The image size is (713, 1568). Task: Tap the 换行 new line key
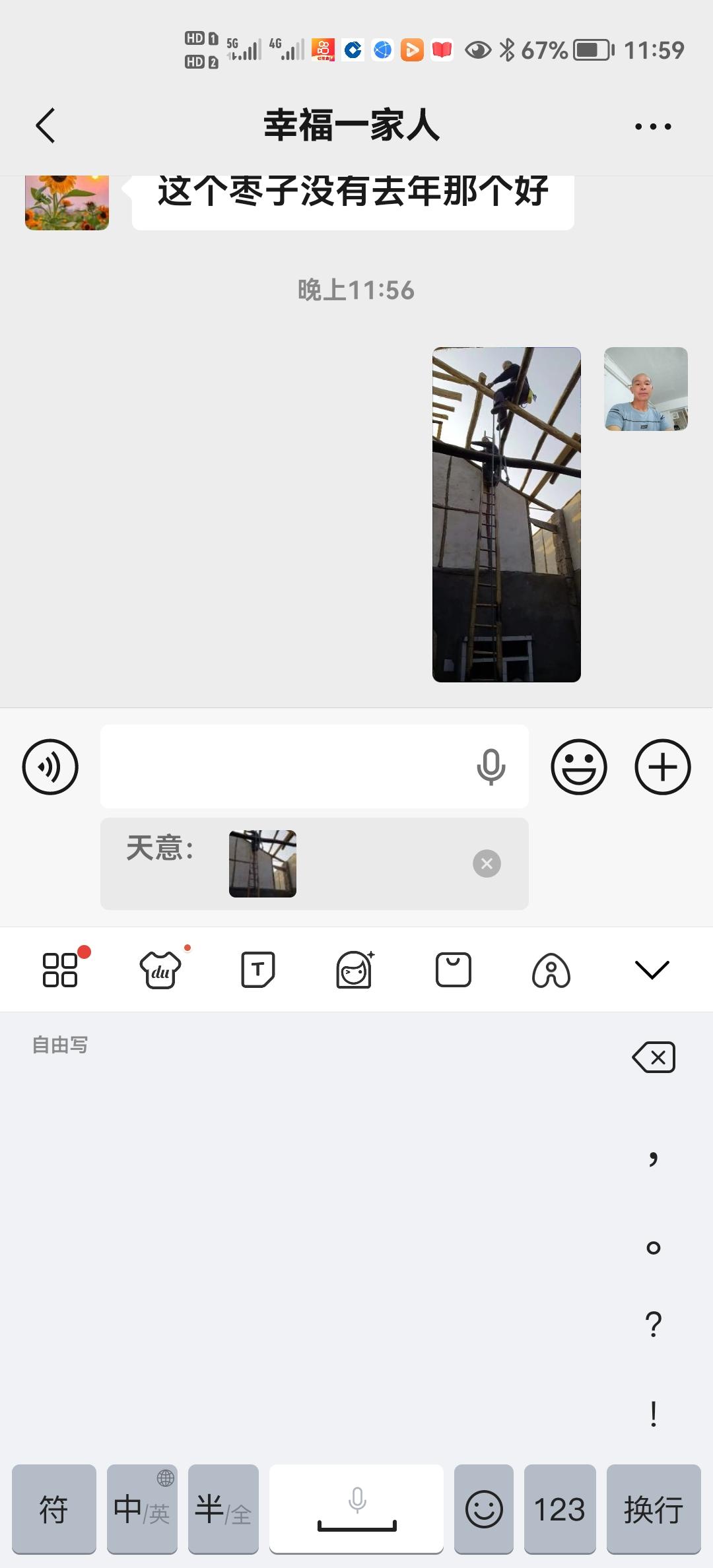pos(653,1509)
